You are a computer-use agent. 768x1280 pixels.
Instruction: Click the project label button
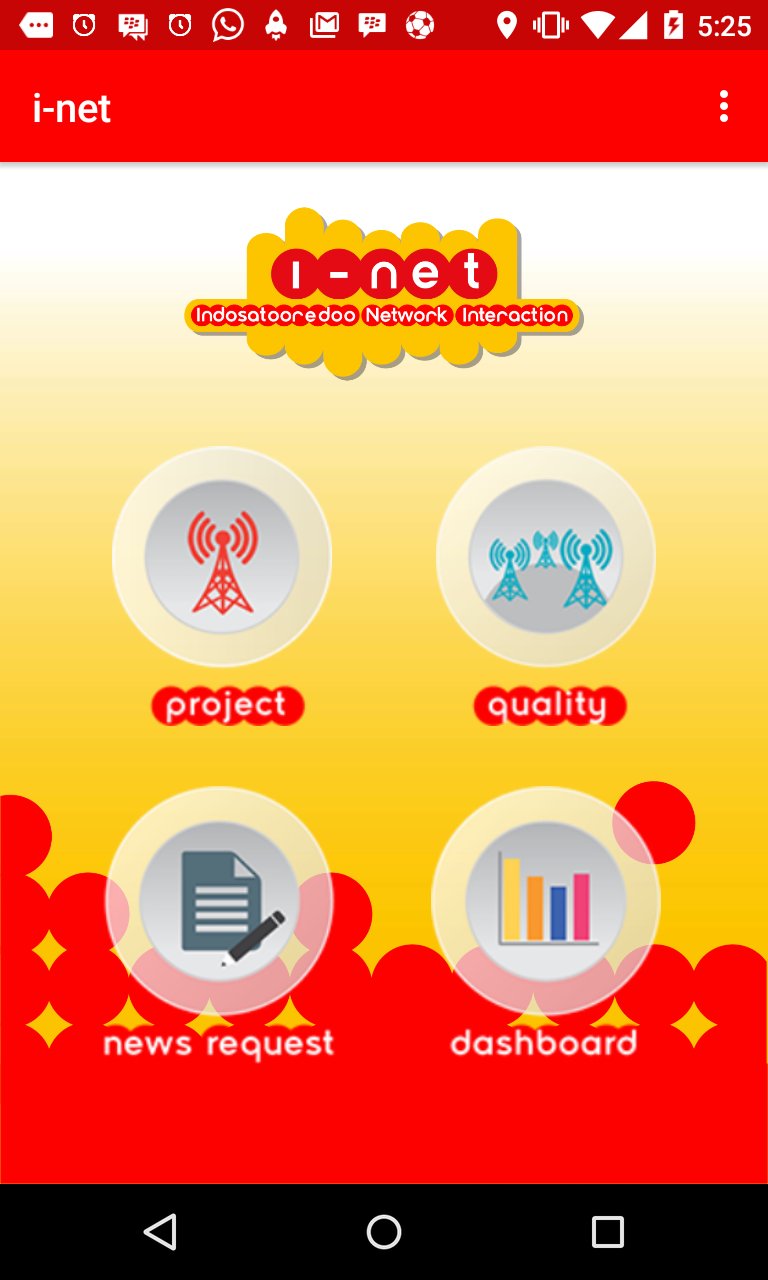(x=227, y=705)
